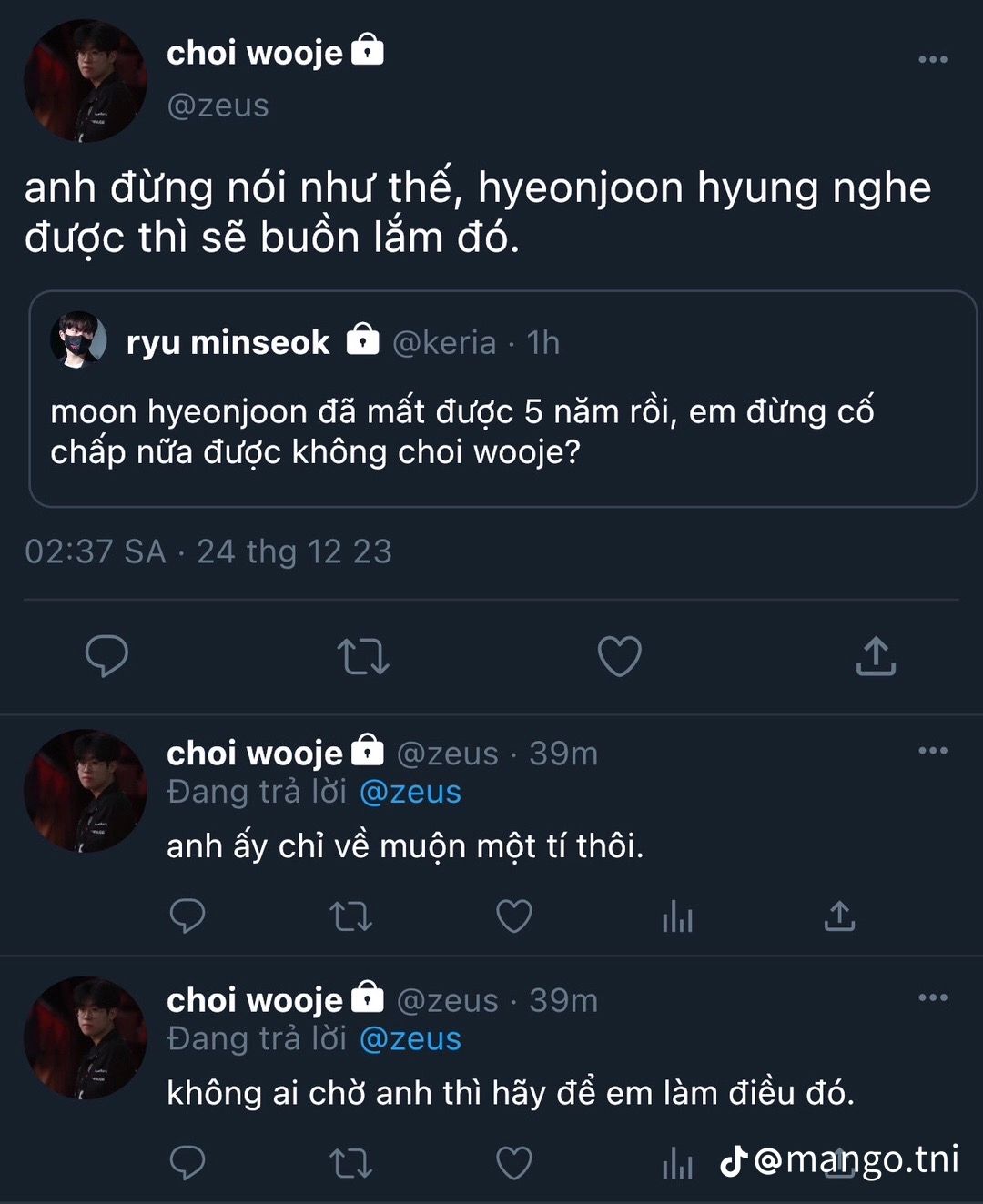
Task: Share the "anh ấy chỉ về muộn" reply
Action: point(839,916)
